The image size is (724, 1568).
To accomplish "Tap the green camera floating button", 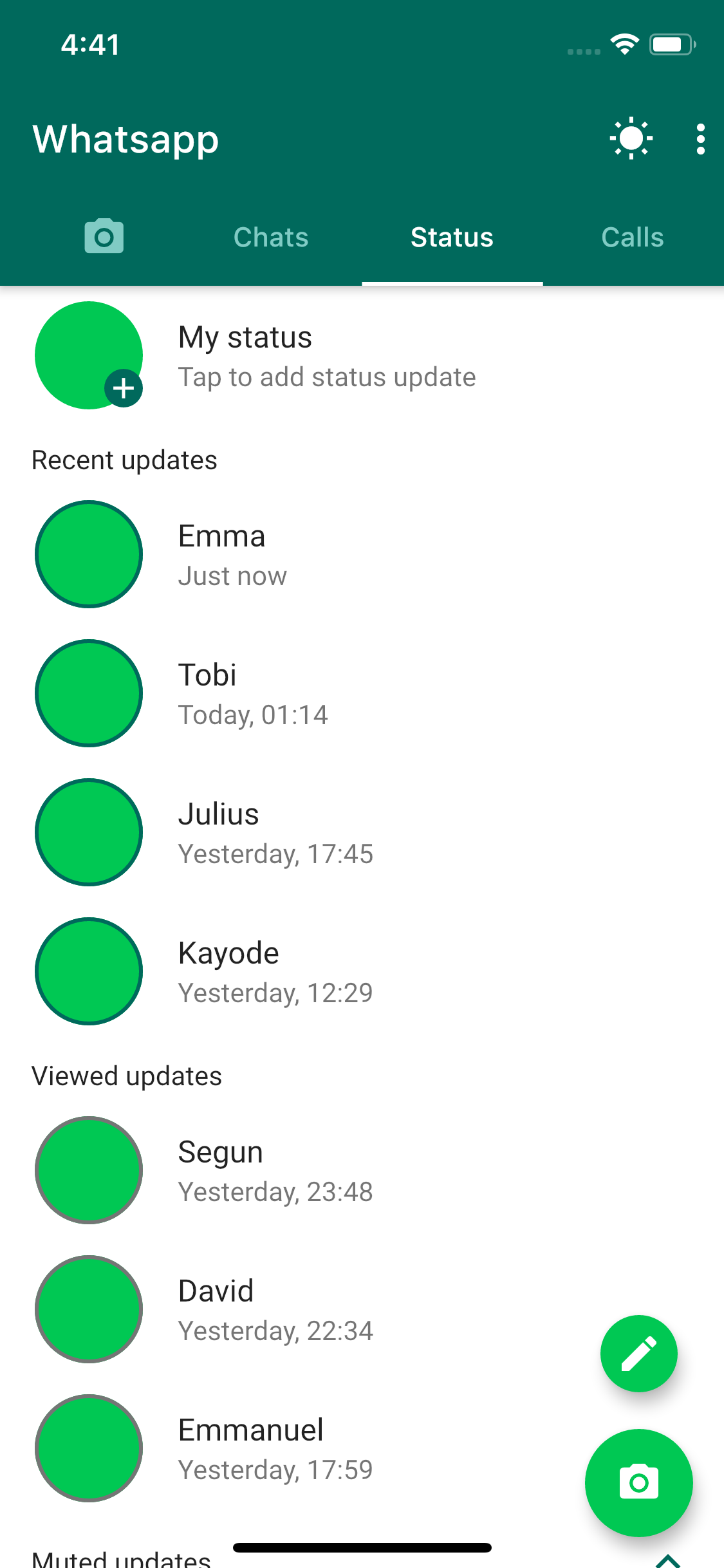I will click(638, 1482).
